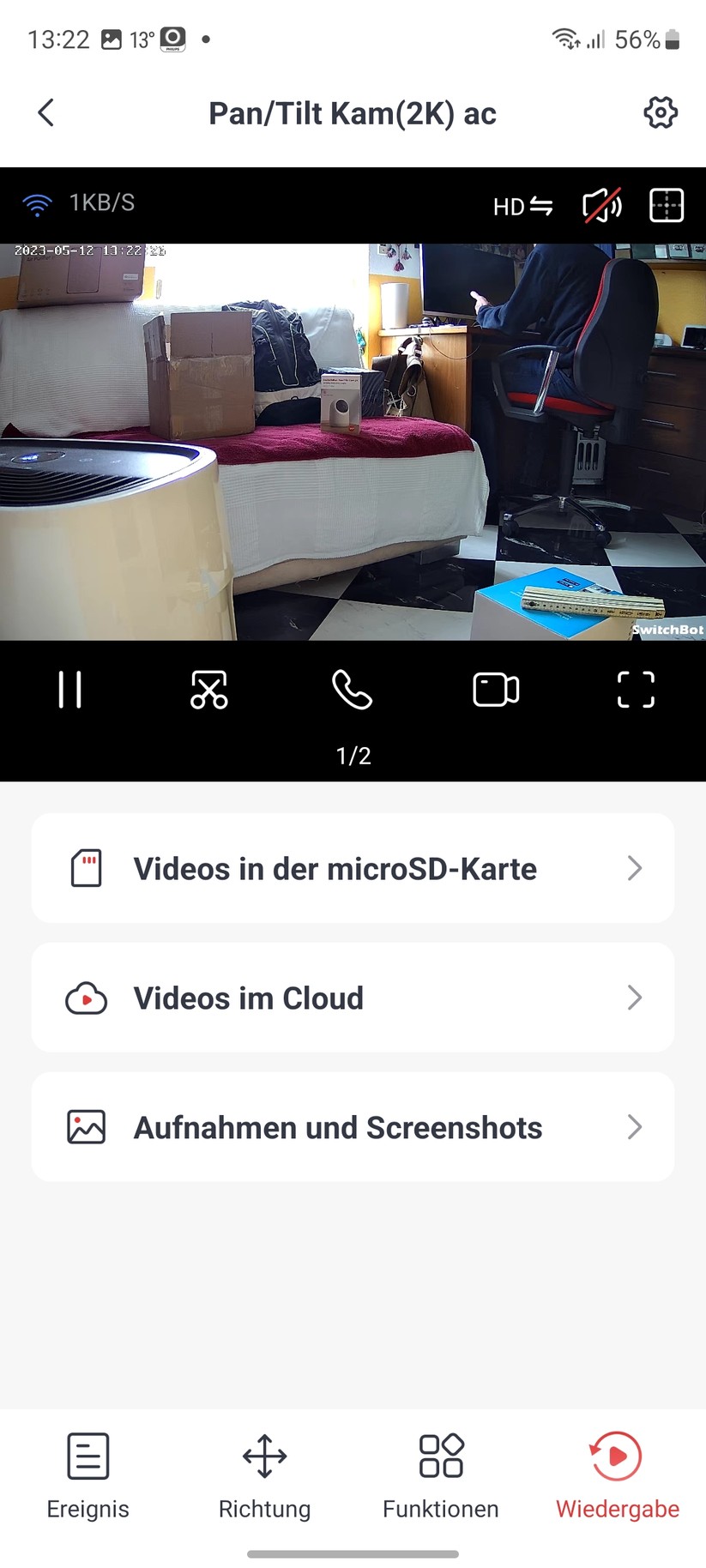Pause the live video stream
The width and height of the screenshot is (706, 1568).
[69, 689]
